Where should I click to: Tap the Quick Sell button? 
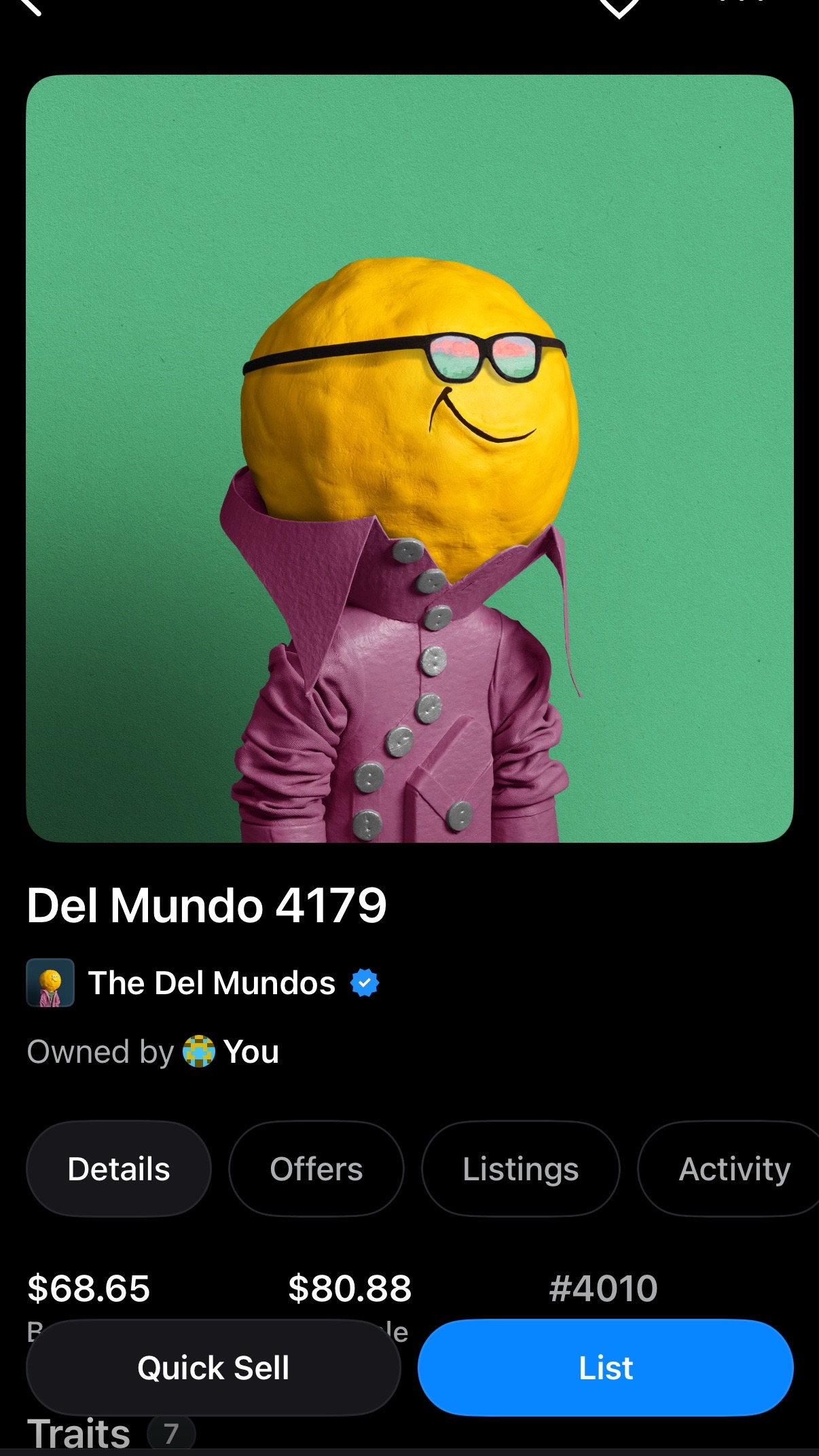[x=213, y=1368]
